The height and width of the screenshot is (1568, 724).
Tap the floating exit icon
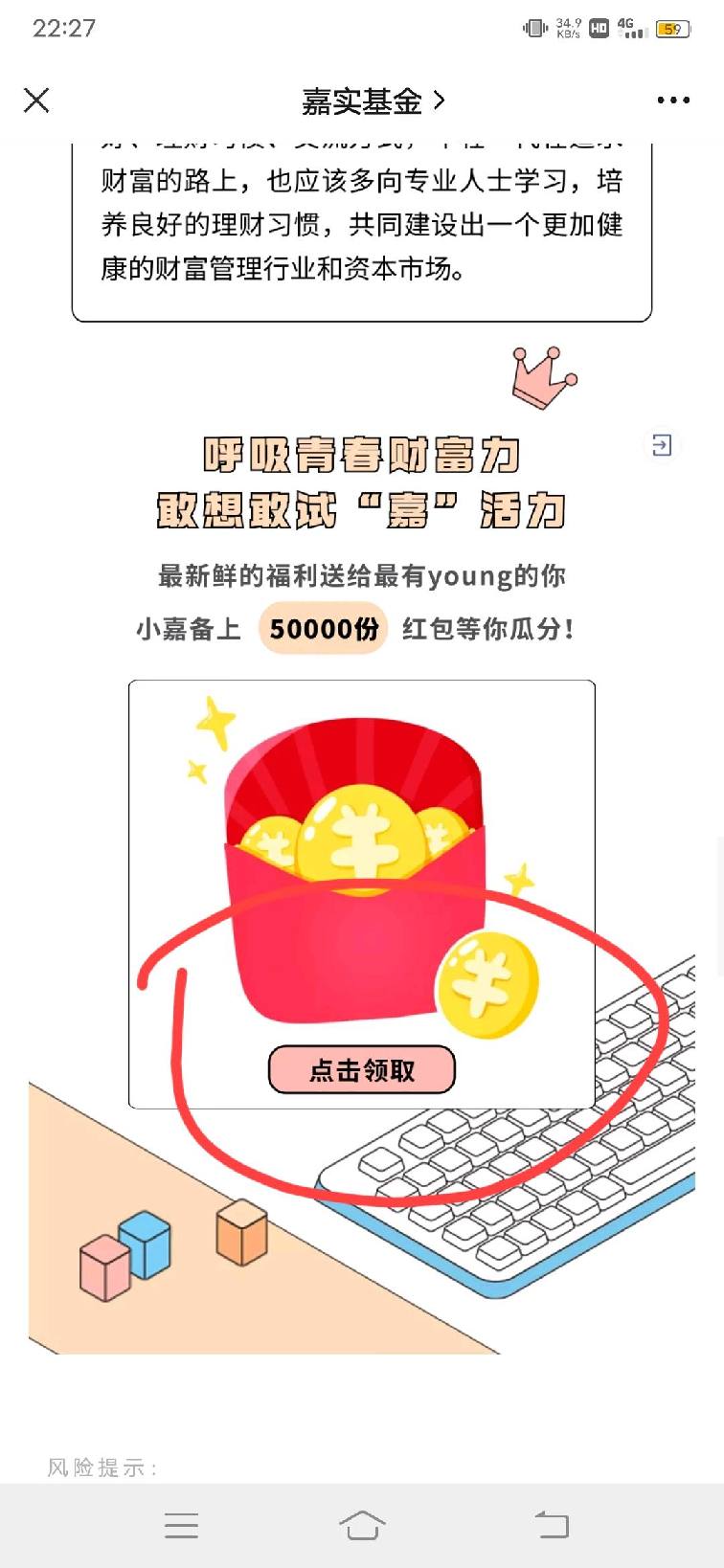pos(662,445)
